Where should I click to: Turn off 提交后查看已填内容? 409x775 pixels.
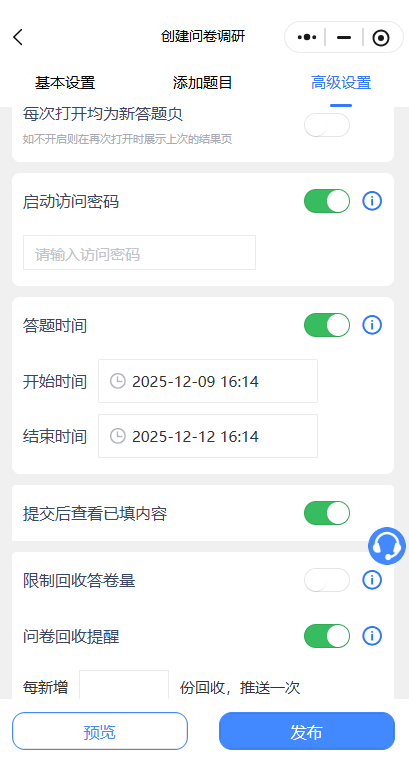click(x=327, y=513)
